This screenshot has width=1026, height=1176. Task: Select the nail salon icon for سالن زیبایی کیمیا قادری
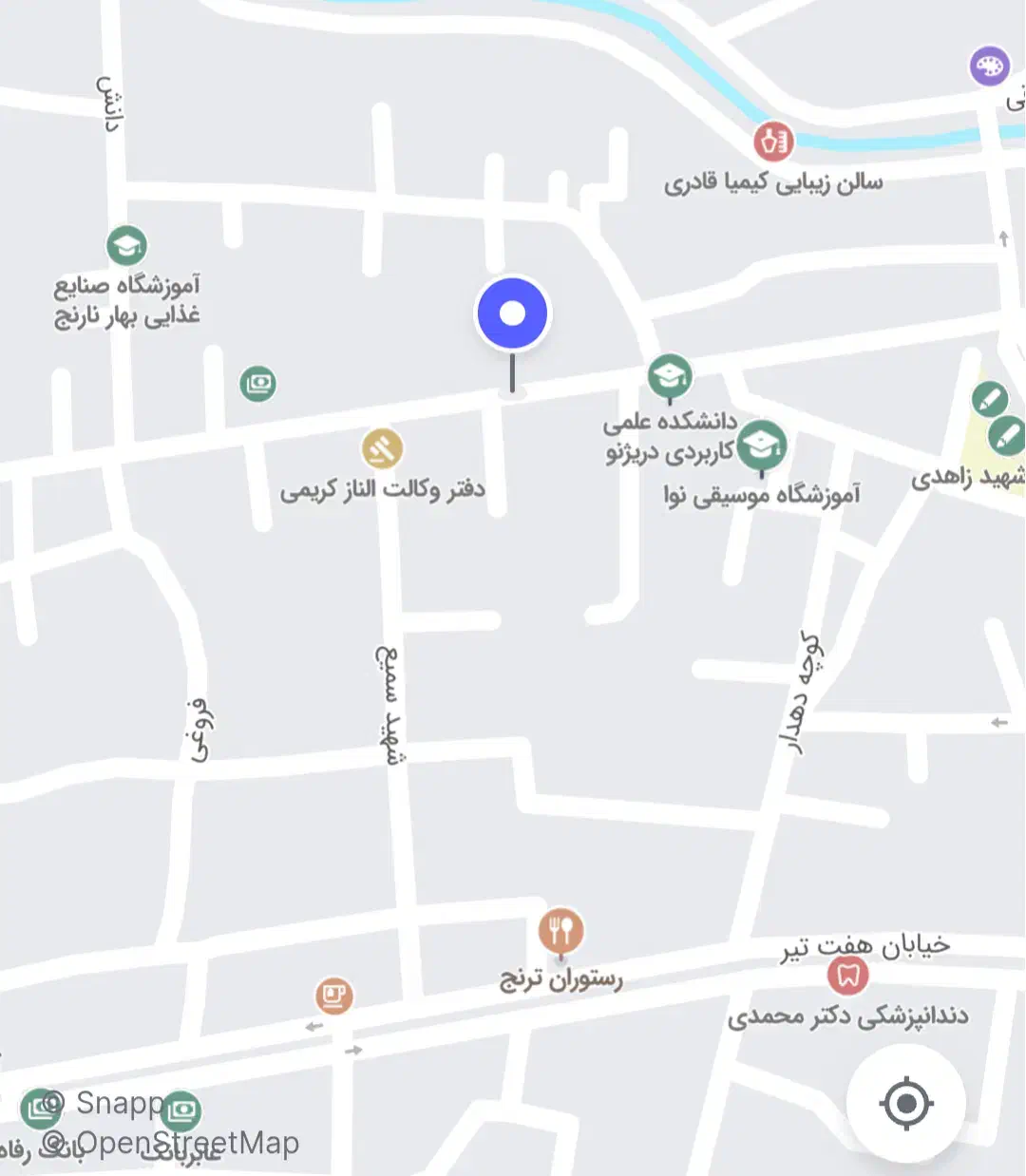[x=771, y=140]
